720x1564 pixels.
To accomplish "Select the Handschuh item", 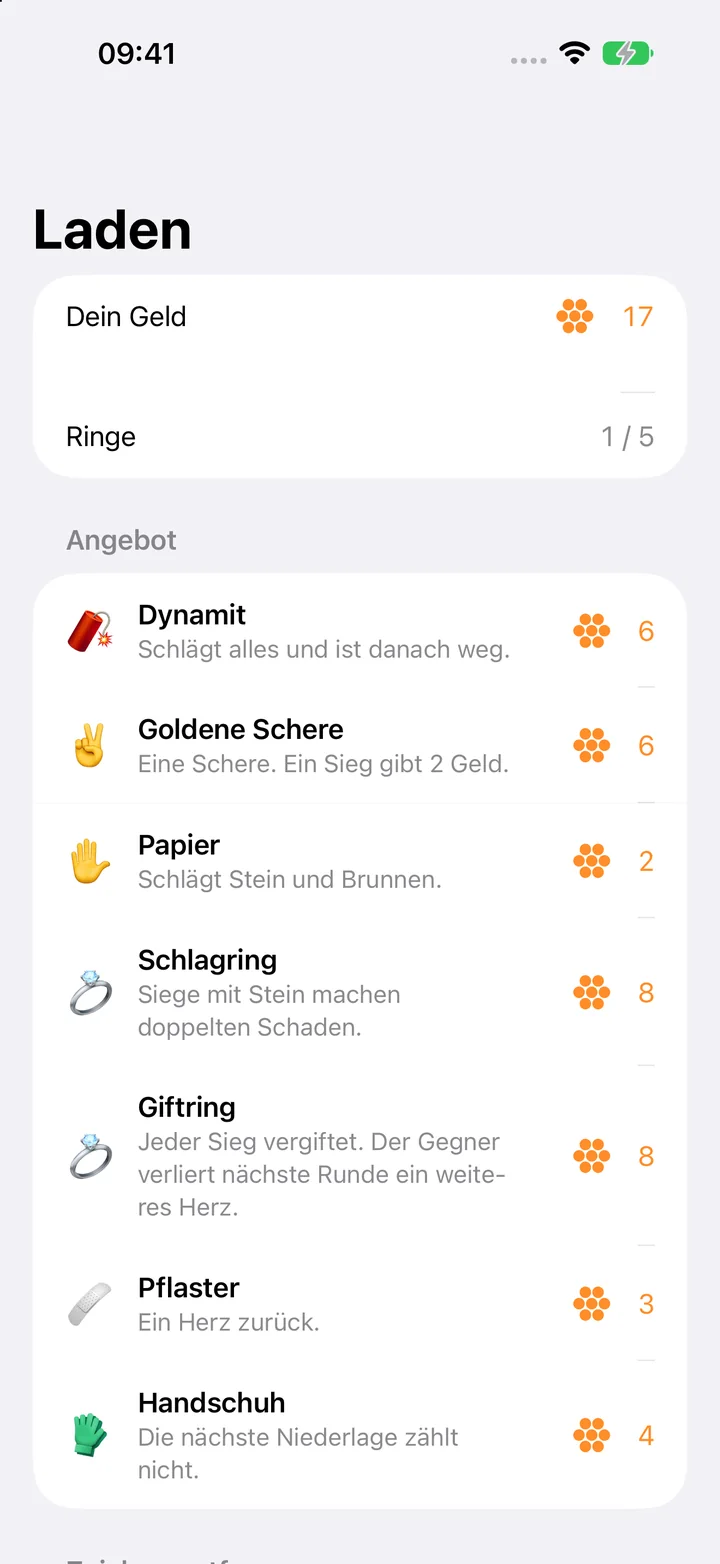I will click(360, 1435).
